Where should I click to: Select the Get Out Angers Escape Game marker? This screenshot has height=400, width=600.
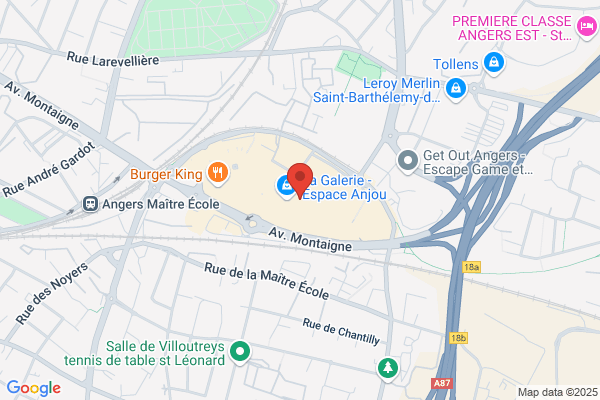tap(408, 162)
